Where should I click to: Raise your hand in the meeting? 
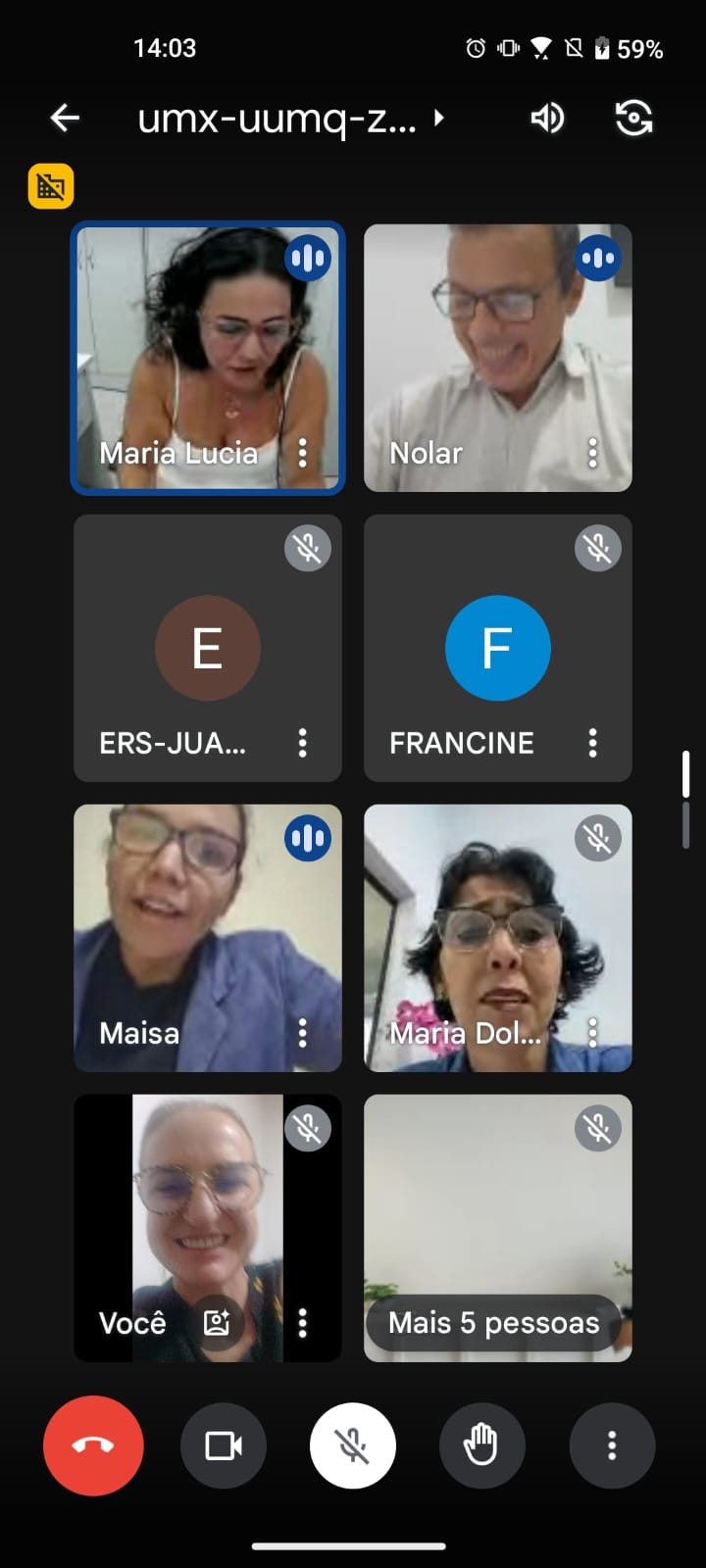(481, 1445)
